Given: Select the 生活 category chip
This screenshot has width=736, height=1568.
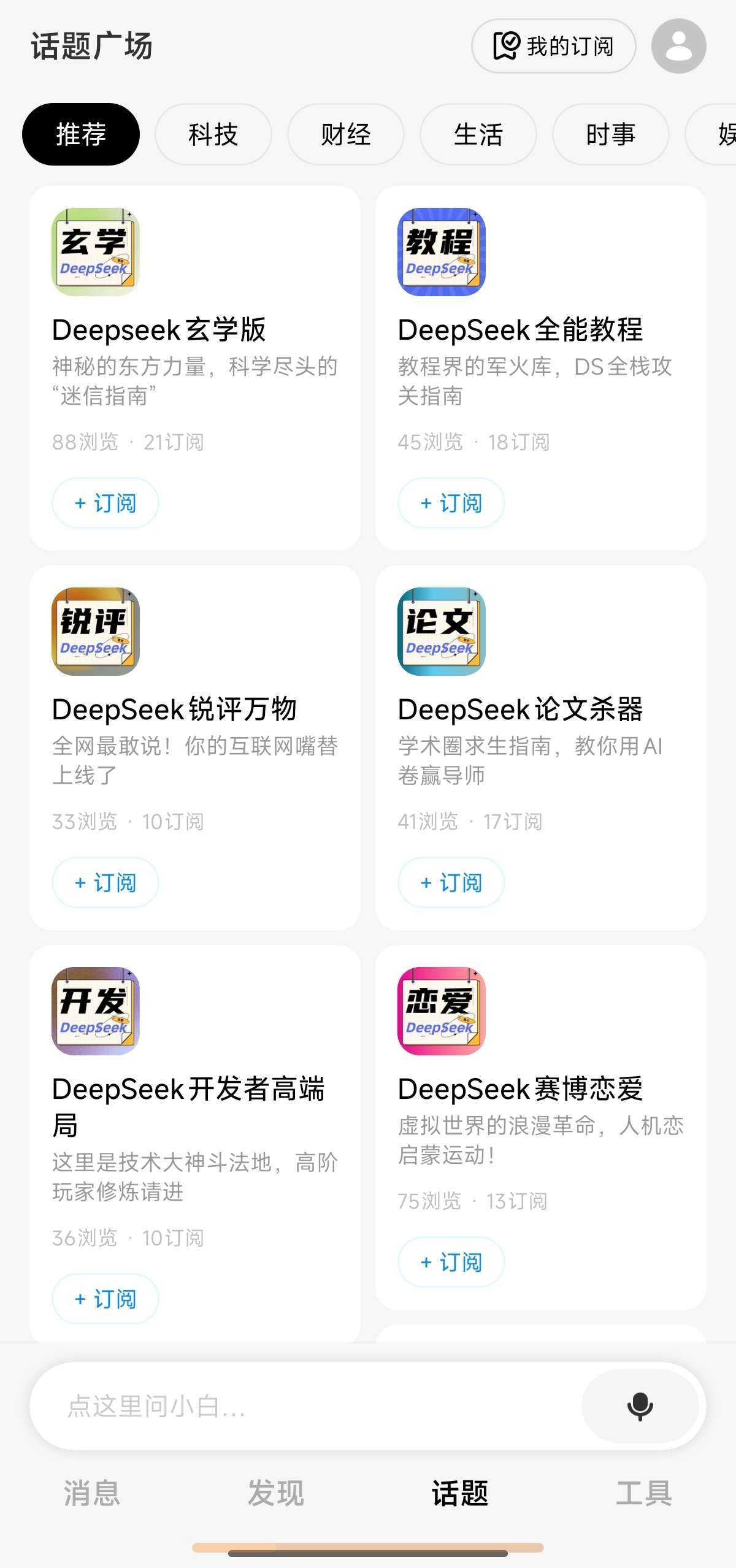Looking at the screenshot, I should [x=478, y=134].
